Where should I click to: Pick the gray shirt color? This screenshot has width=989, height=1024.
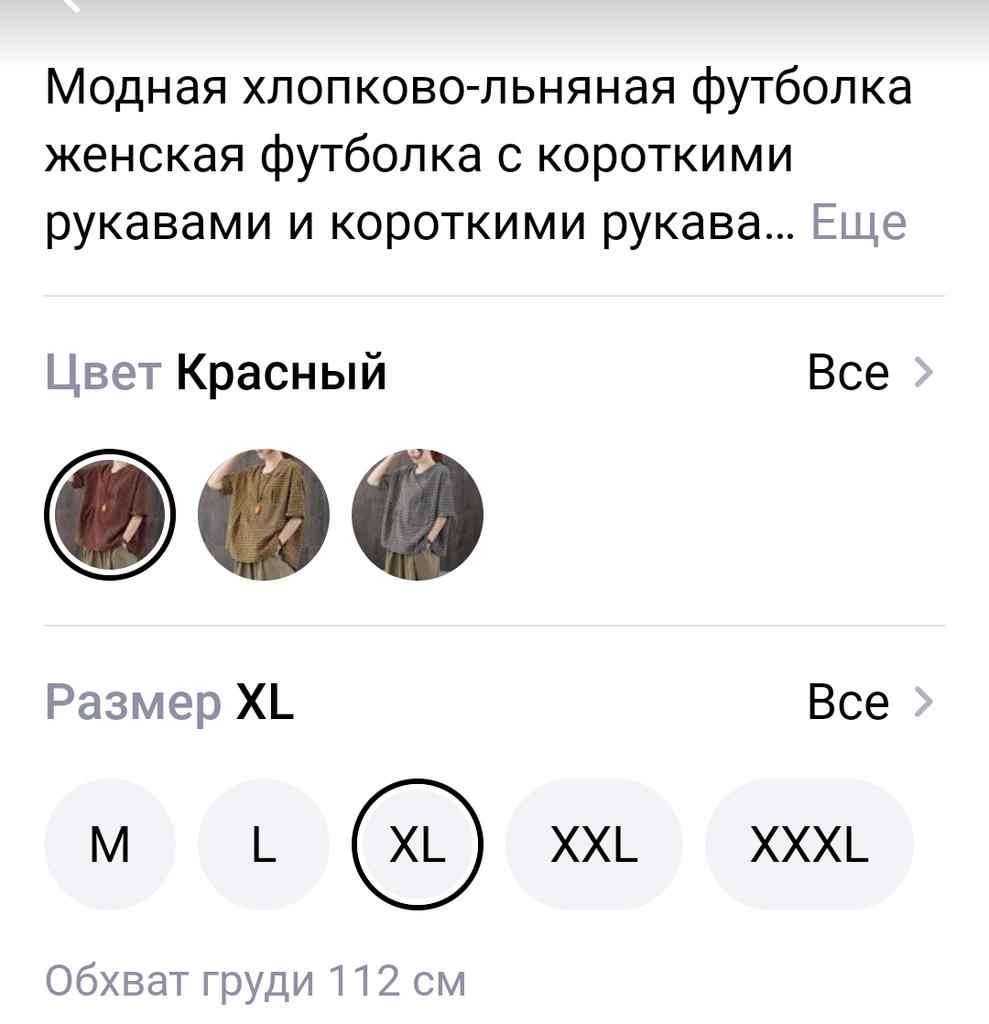[x=418, y=515]
